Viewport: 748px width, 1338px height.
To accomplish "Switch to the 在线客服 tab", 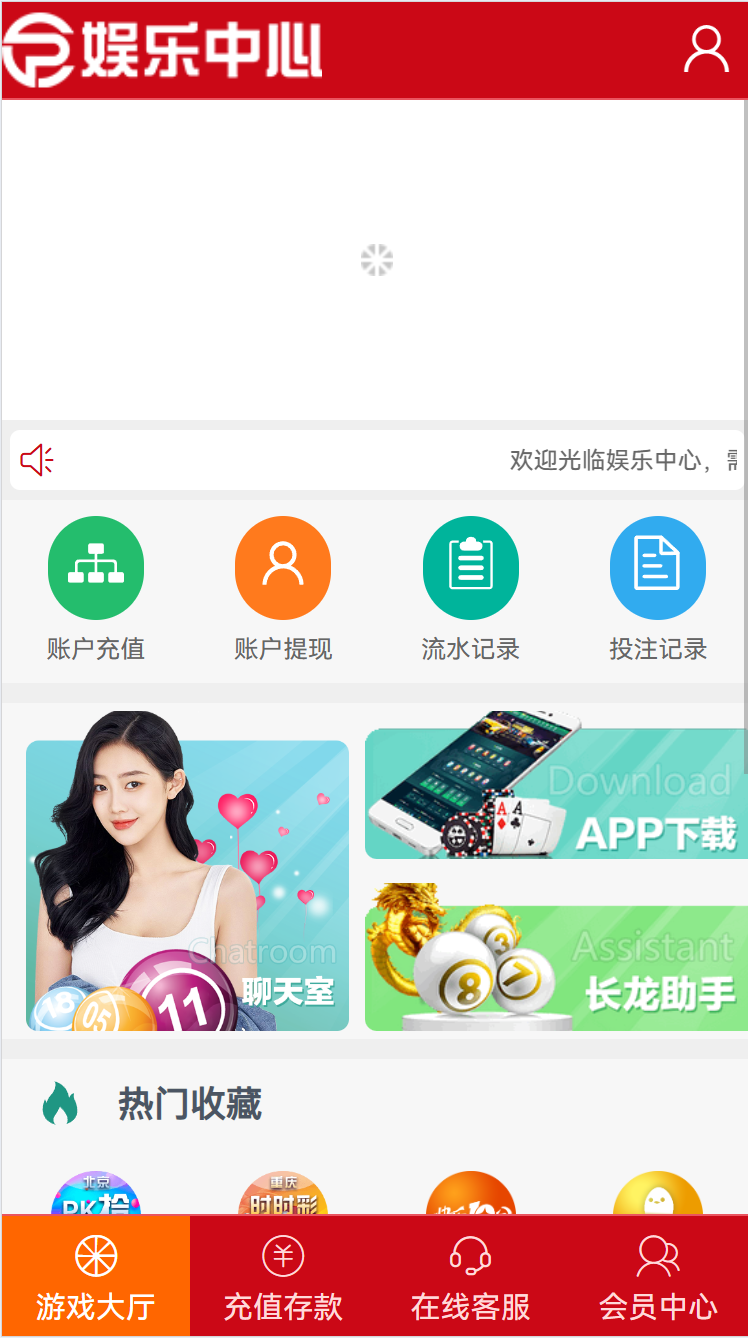I will [471, 1277].
